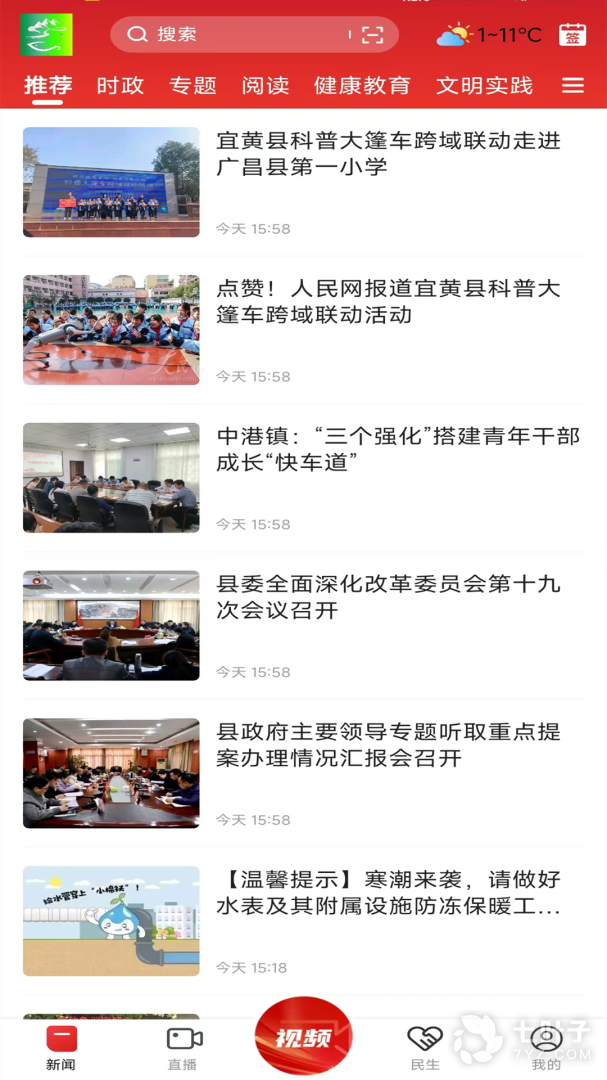The height and width of the screenshot is (1080, 607).
Task: Select the 阅读 tab
Action: [265, 85]
